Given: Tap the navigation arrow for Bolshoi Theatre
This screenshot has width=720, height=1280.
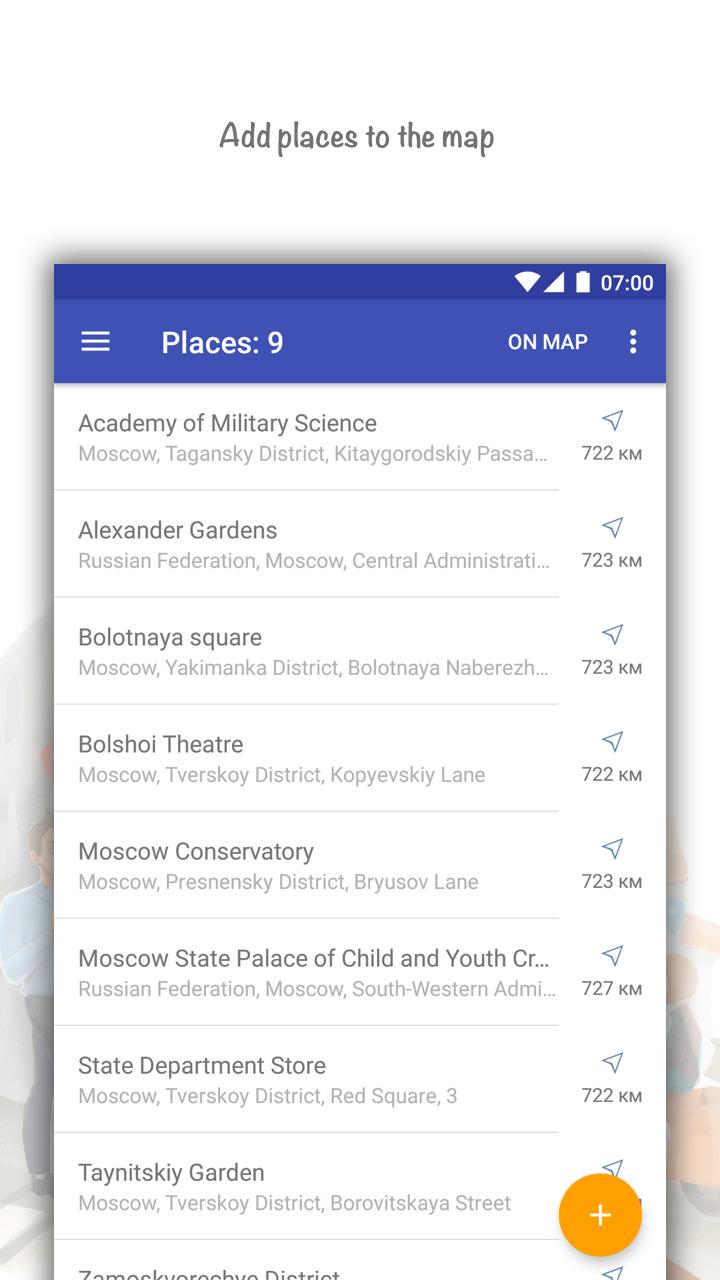Looking at the screenshot, I should tap(611, 741).
